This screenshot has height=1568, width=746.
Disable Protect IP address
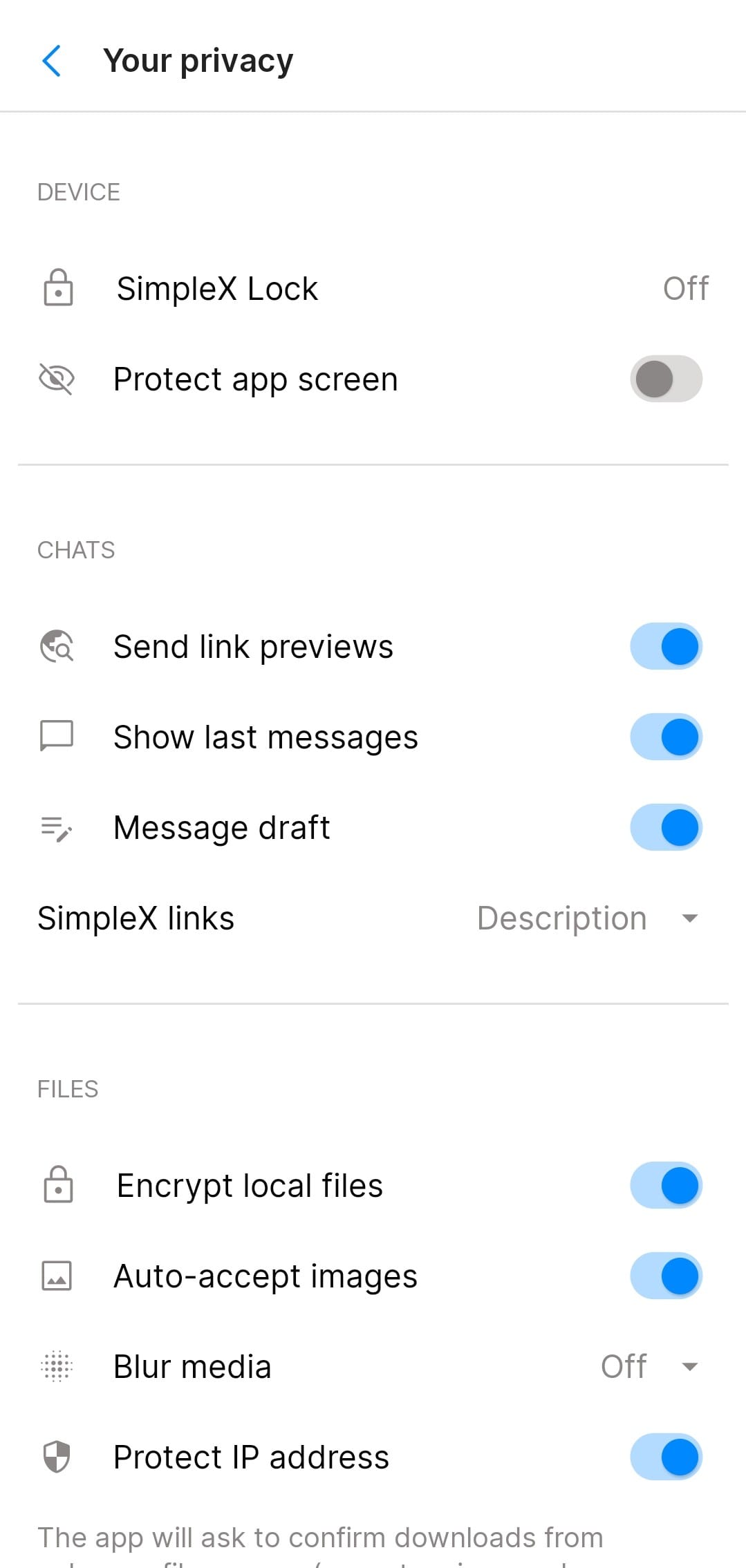pos(666,1457)
